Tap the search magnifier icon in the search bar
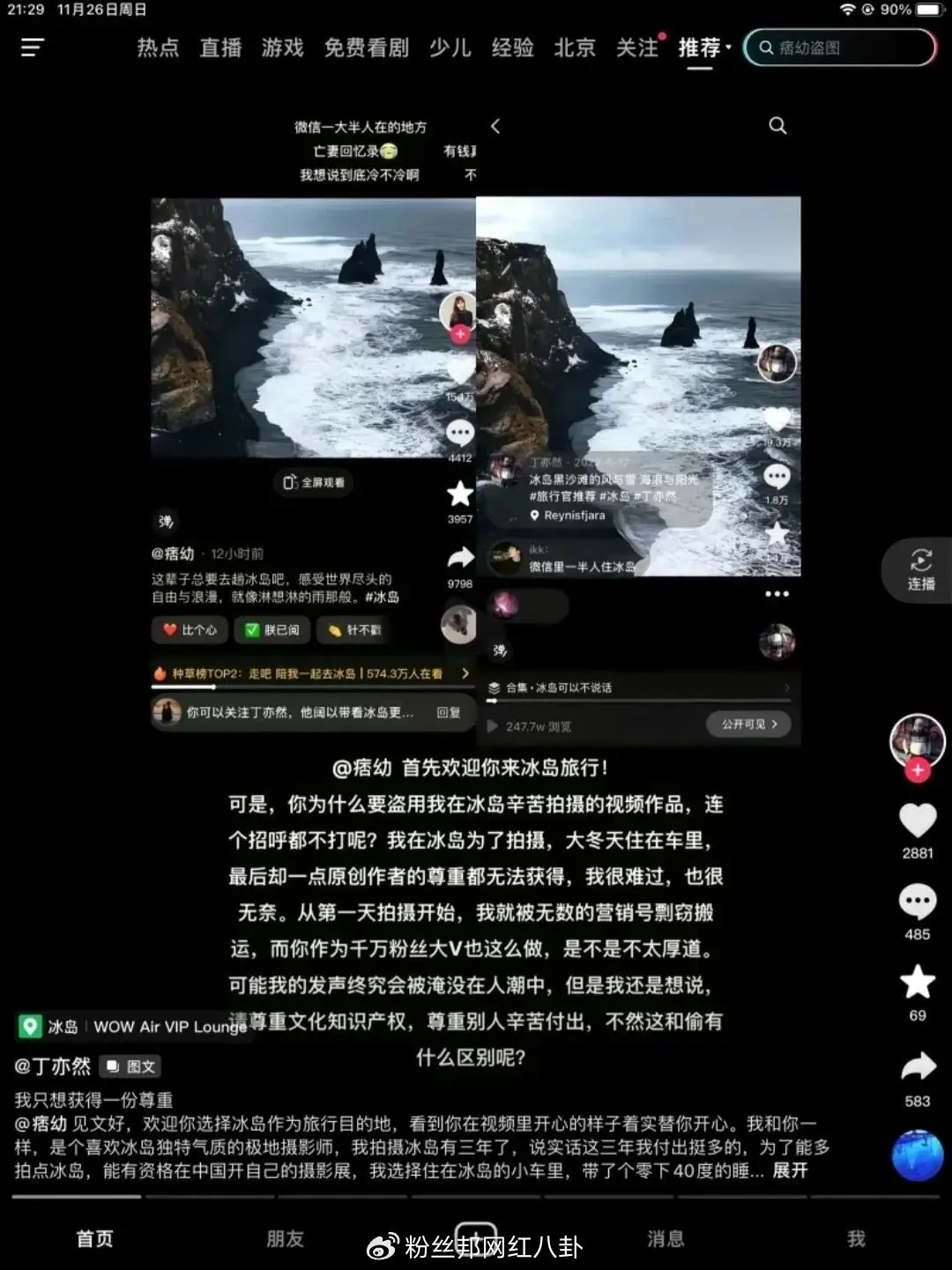This screenshot has width=952, height=1270. click(x=765, y=48)
